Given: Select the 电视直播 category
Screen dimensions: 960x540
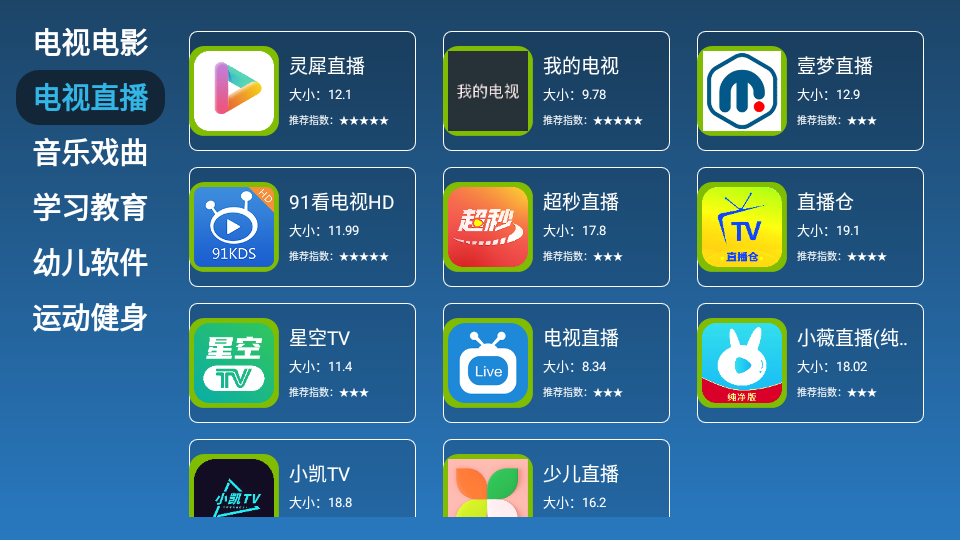Looking at the screenshot, I should [90, 98].
